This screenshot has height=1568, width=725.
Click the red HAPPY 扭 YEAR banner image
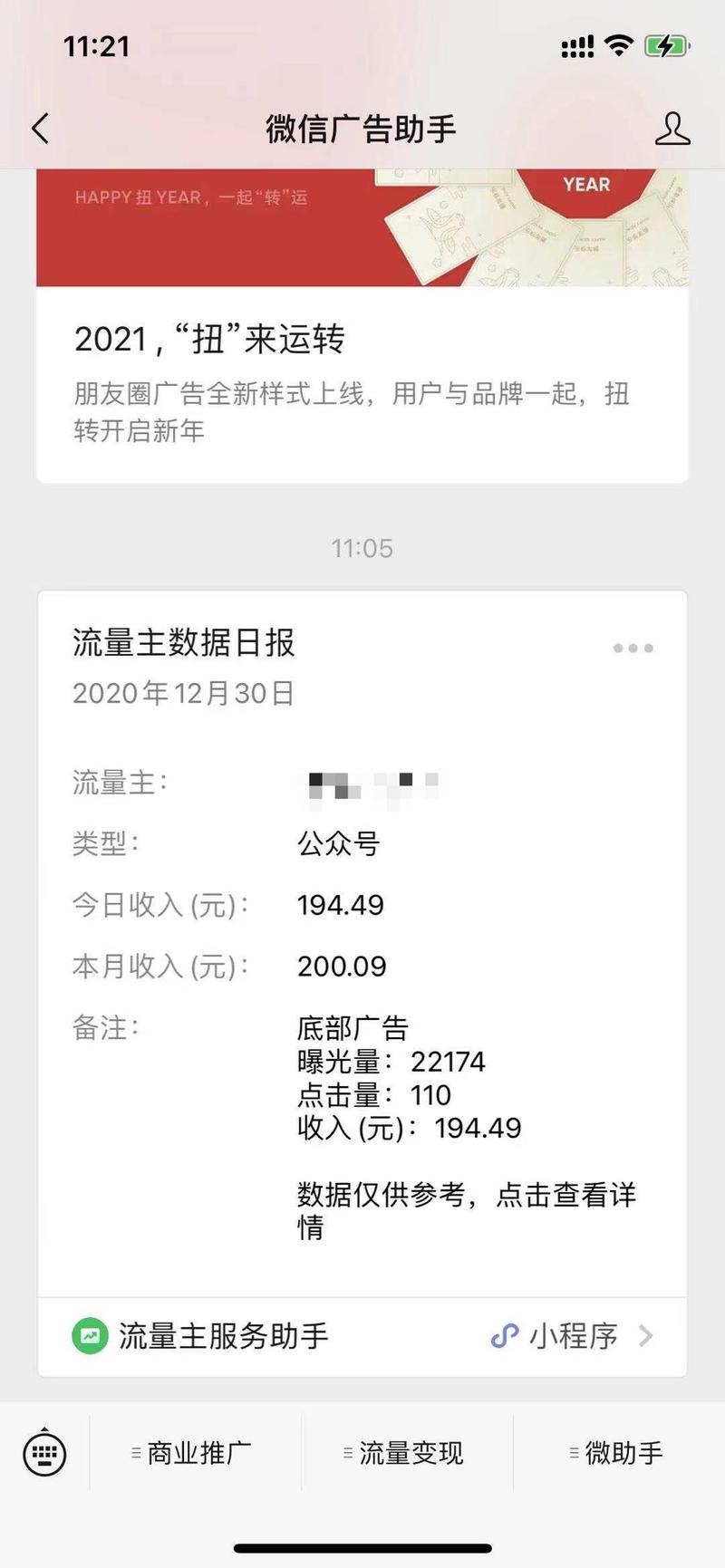[x=362, y=226]
